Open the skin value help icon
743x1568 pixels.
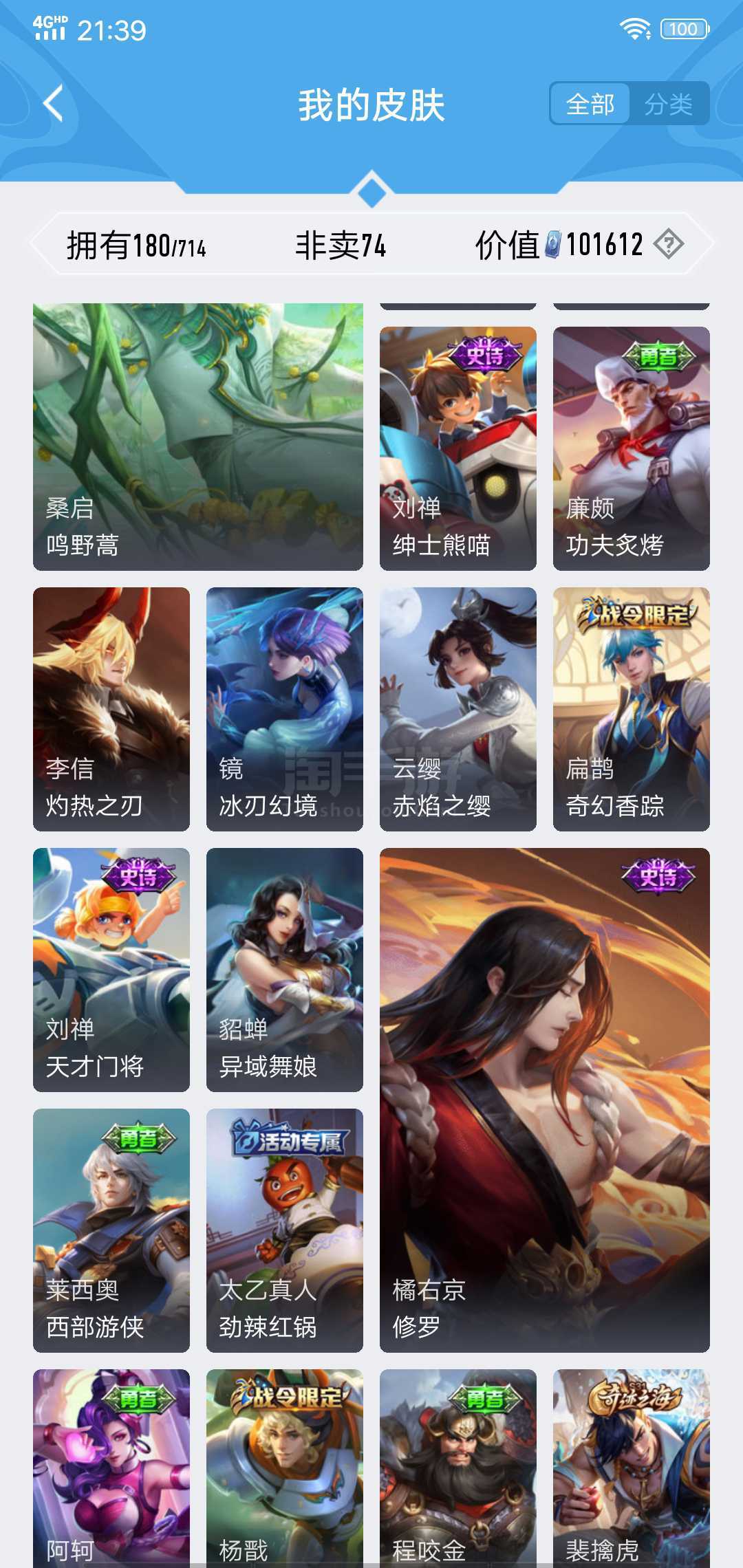click(668, 244)
